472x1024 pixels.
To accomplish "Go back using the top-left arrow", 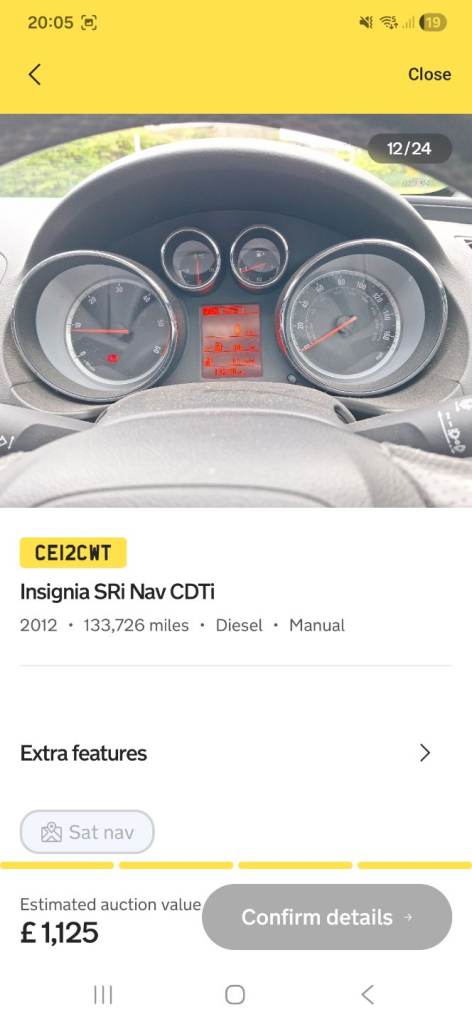I will (x=35, y=74).
